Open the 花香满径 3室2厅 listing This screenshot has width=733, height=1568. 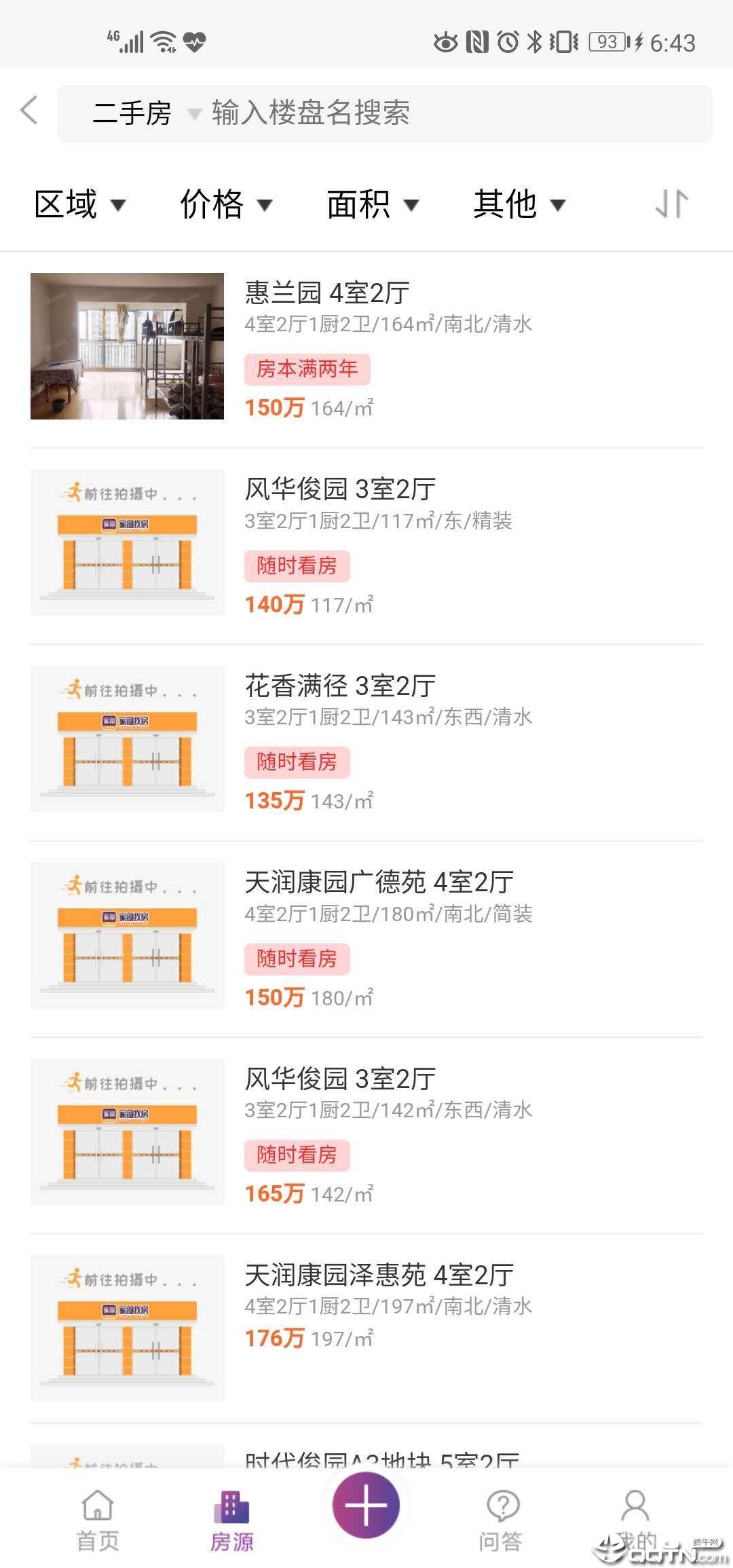(x=366, y=740)
